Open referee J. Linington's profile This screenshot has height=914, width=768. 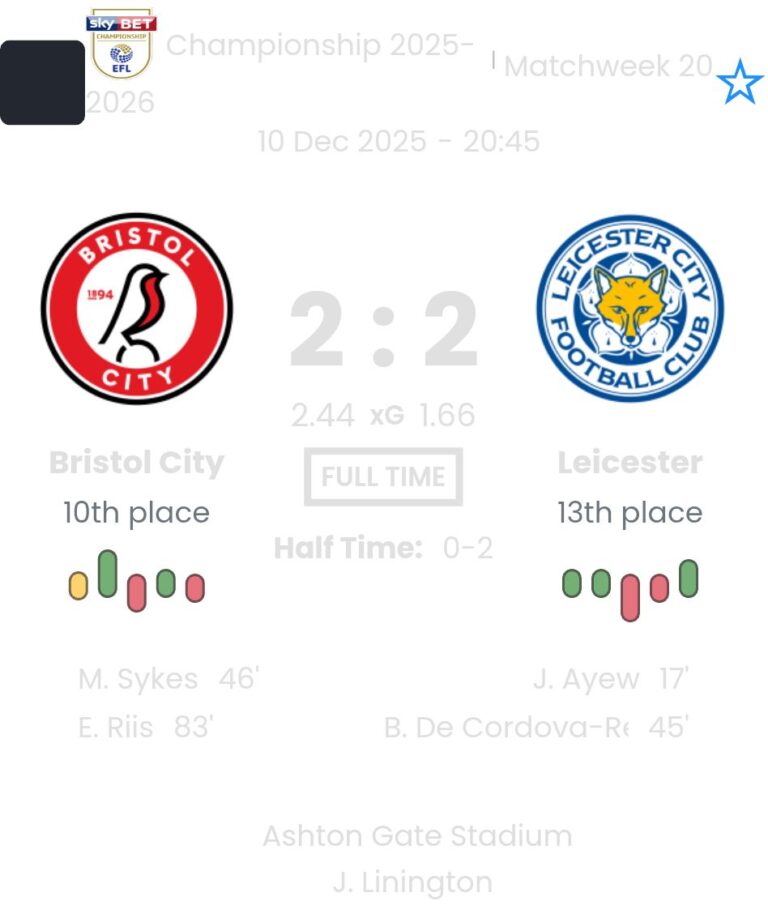pos(412,882)
